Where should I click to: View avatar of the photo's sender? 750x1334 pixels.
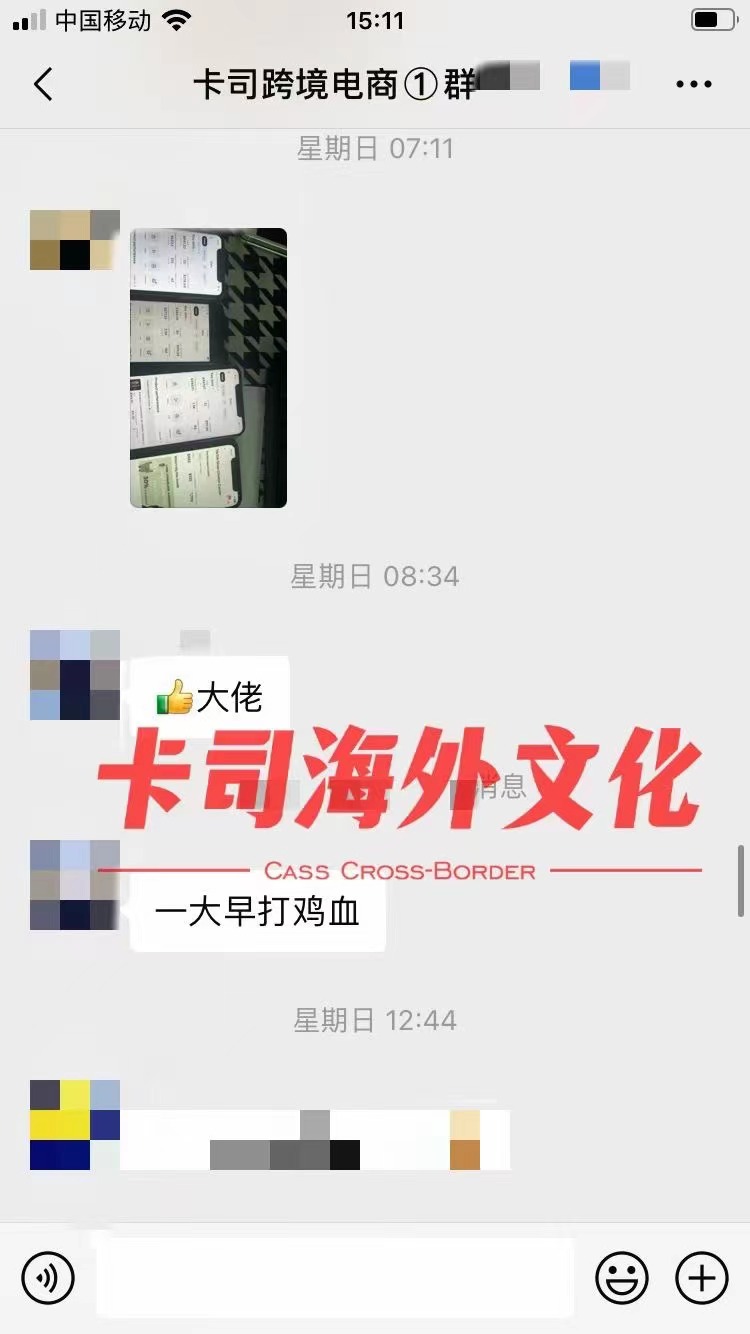click(75, 240)
